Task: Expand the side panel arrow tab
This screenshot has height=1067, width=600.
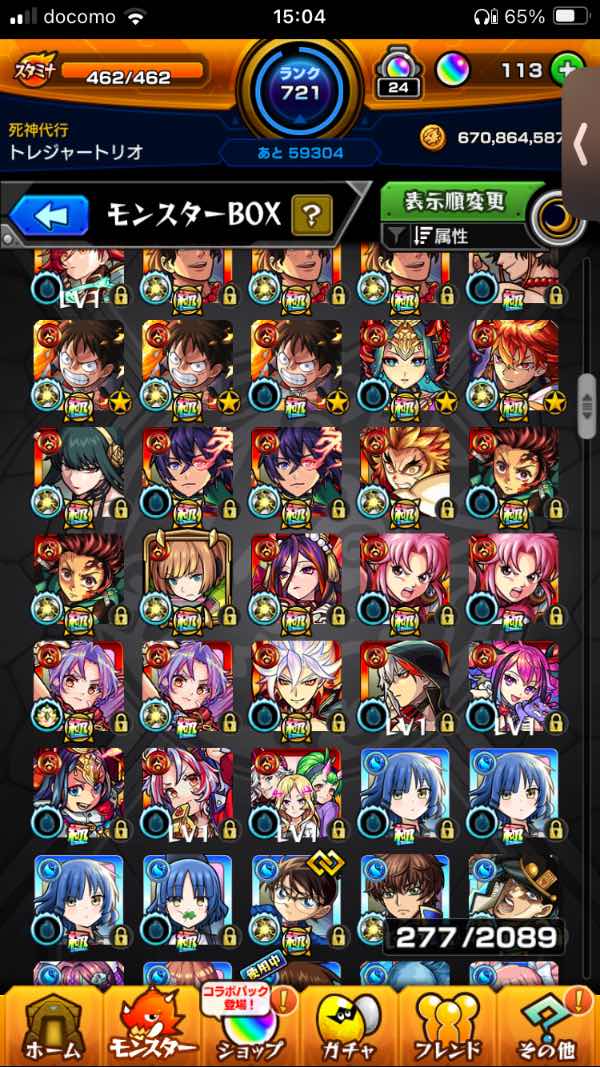Action: pyautogui.click(x=581, y=144)
